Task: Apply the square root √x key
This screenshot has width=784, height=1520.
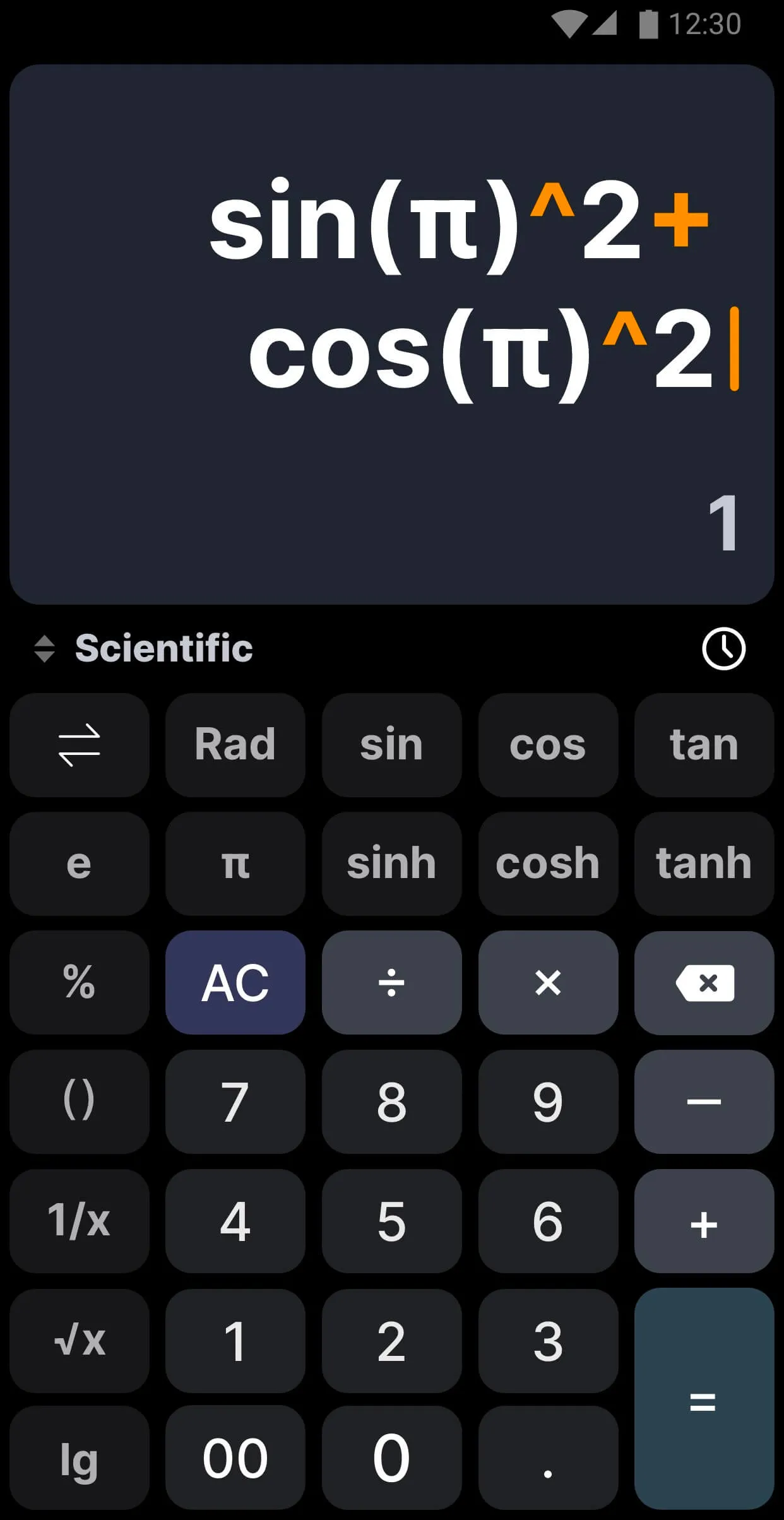Action: coord(80,1340)
